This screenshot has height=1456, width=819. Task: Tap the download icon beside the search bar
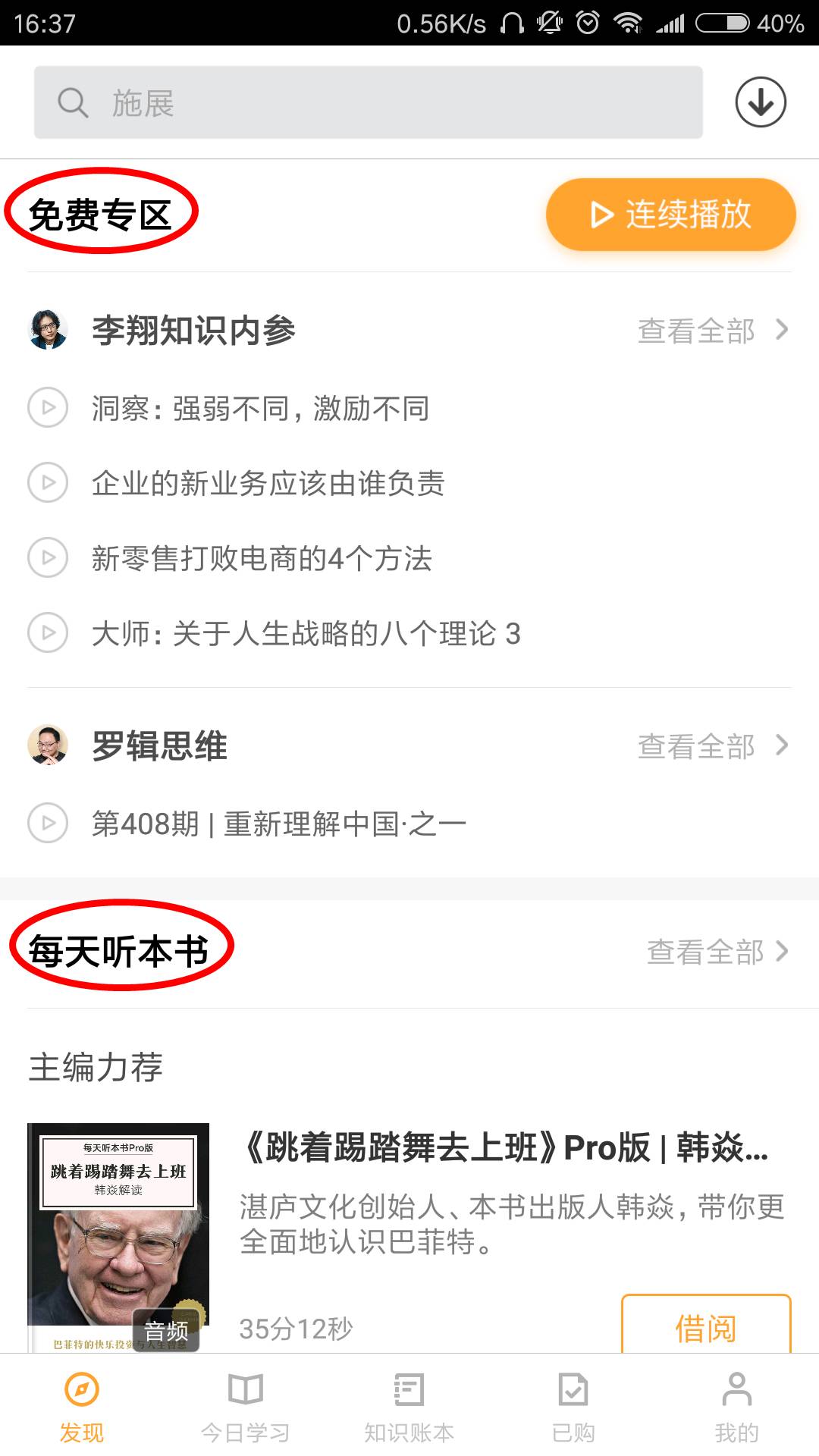pos(759,102)
